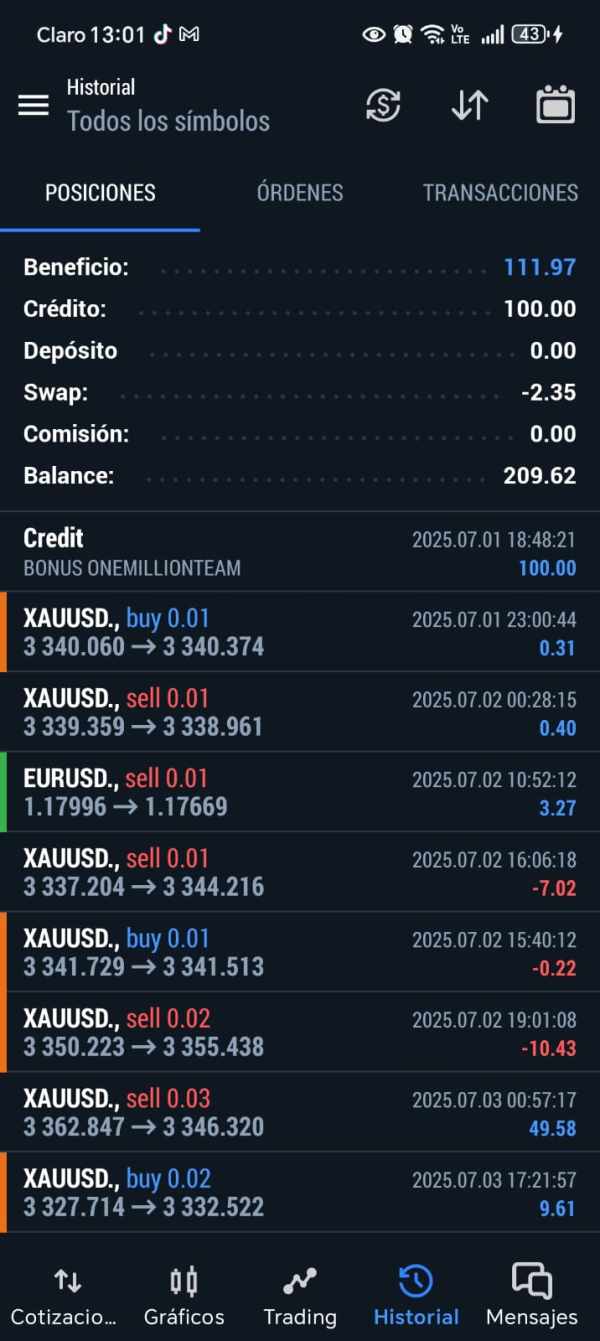
Task: Open the Mensajes tab
Action: (531, 1295)
